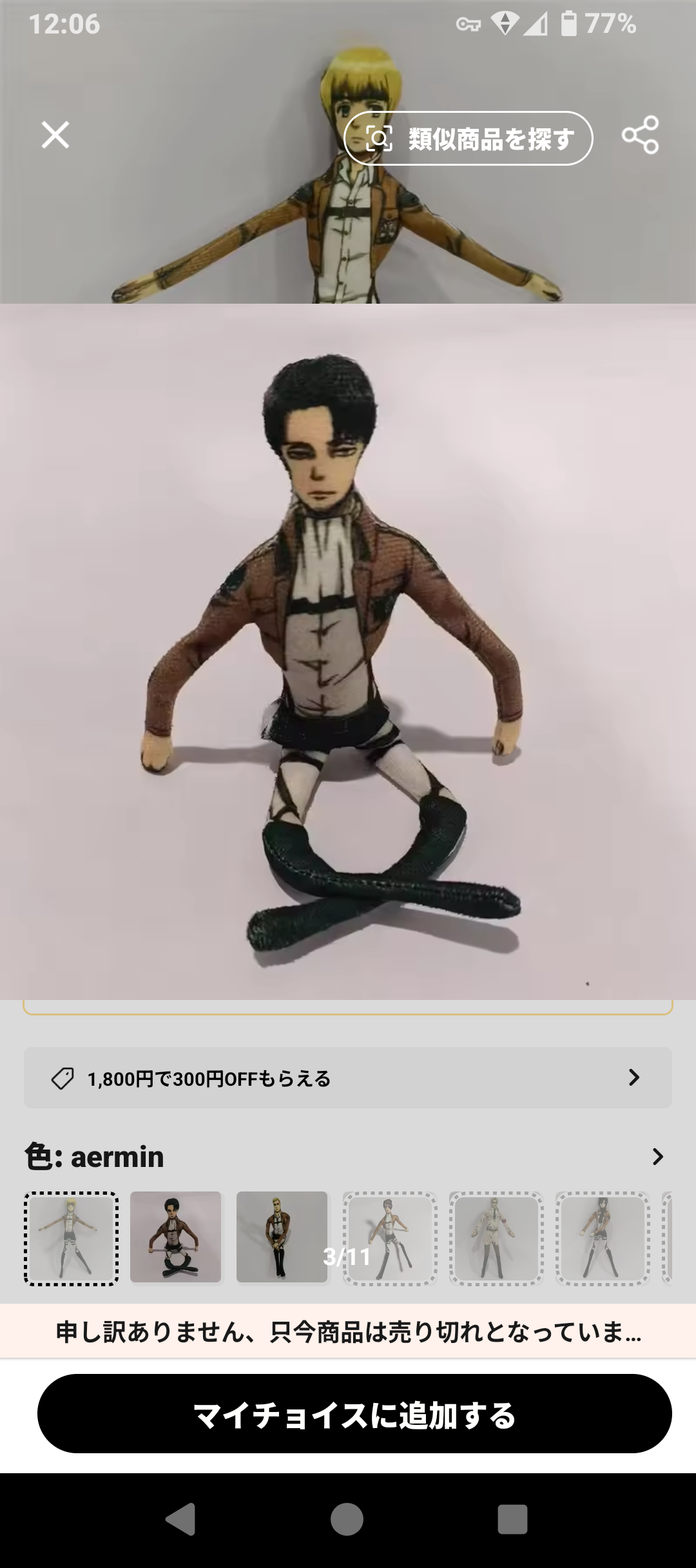
Task: Go back with the system back button
Action: pyautogui.click(x=181, y=1520)
